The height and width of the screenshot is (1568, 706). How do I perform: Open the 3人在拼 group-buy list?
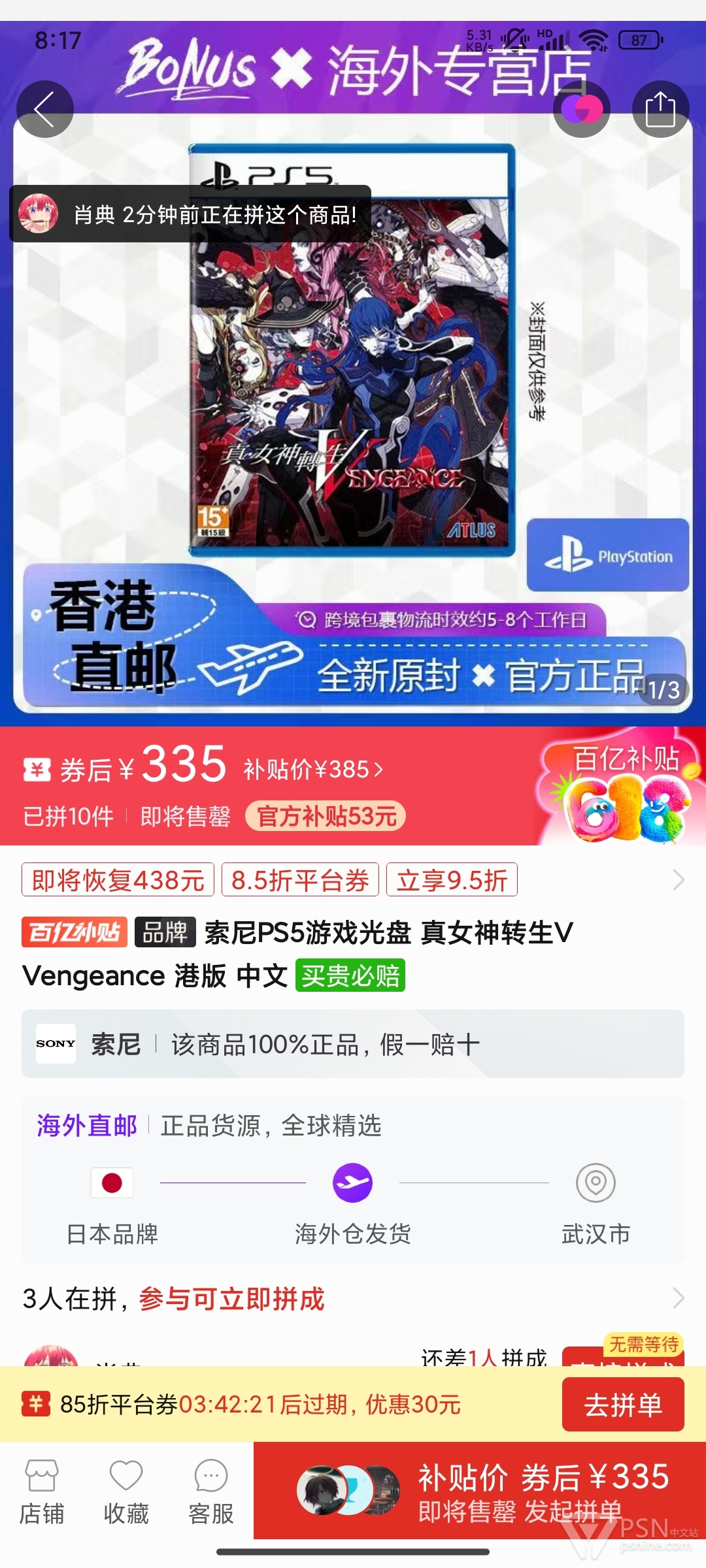(353, 1298)
